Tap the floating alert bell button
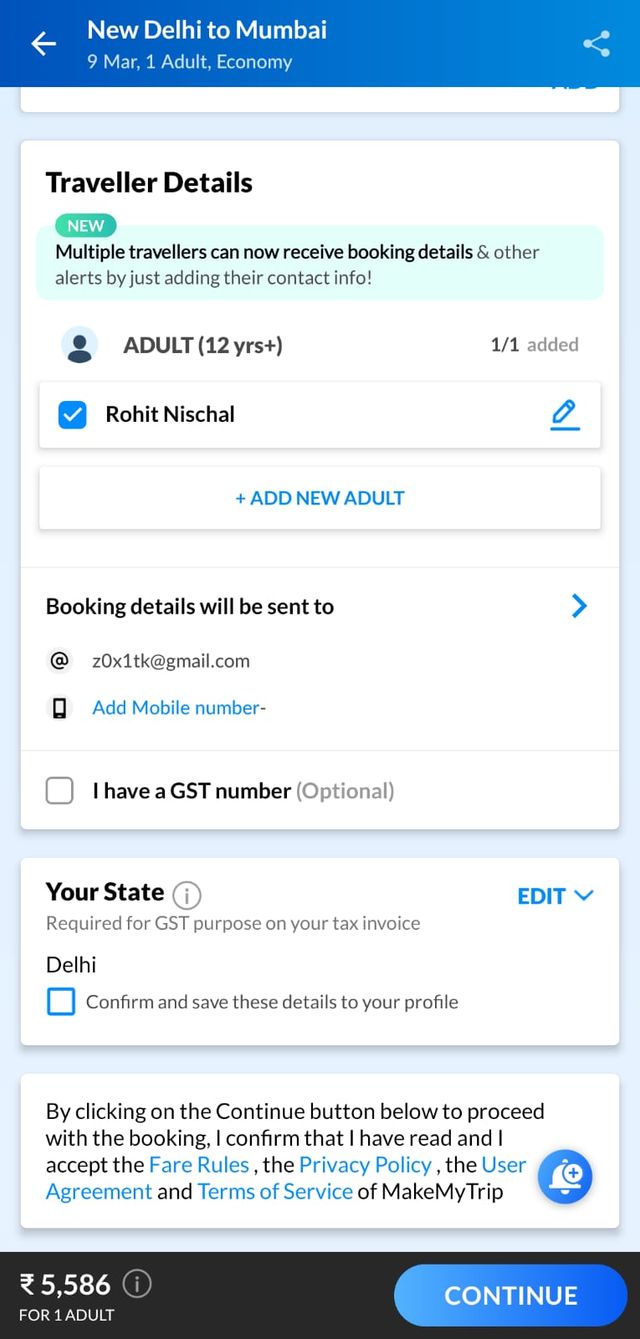 [565, 1177]
